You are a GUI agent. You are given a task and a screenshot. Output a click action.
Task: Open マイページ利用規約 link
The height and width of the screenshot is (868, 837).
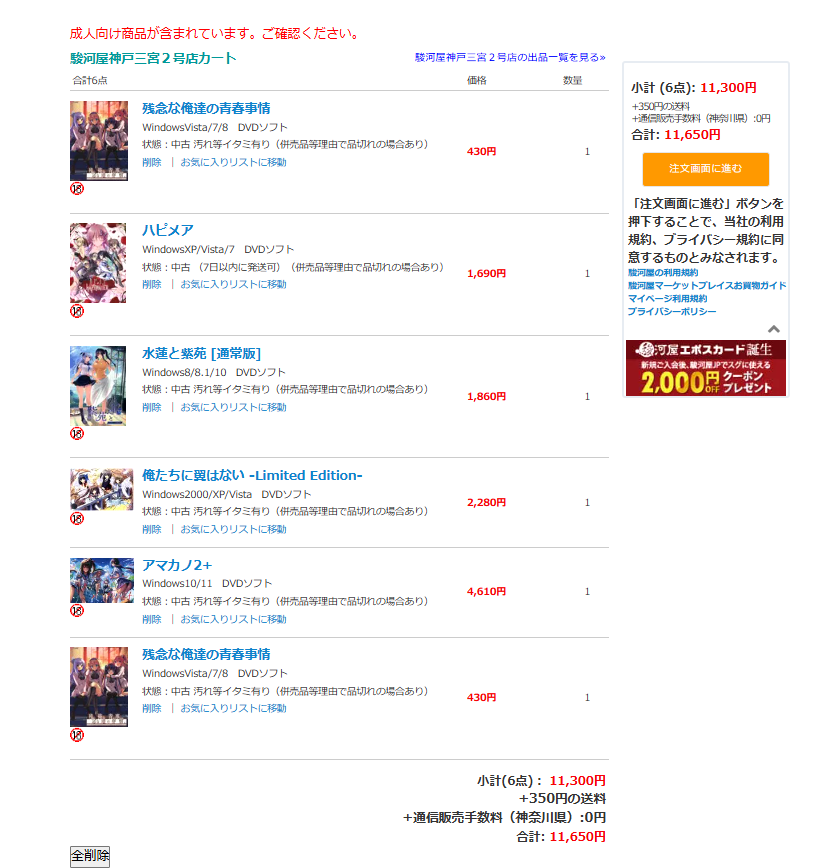(x=667, y=298)
